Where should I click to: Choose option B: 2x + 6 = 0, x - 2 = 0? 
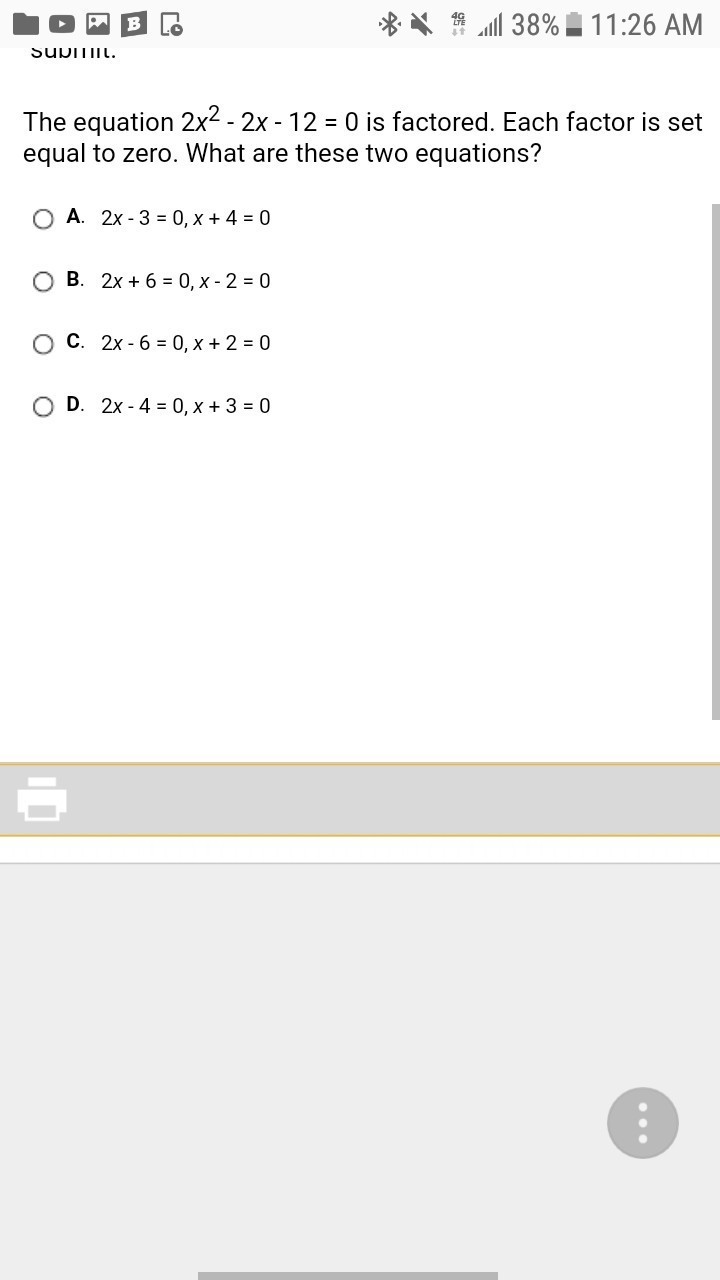pyautogui.click(x=43, y=282)
